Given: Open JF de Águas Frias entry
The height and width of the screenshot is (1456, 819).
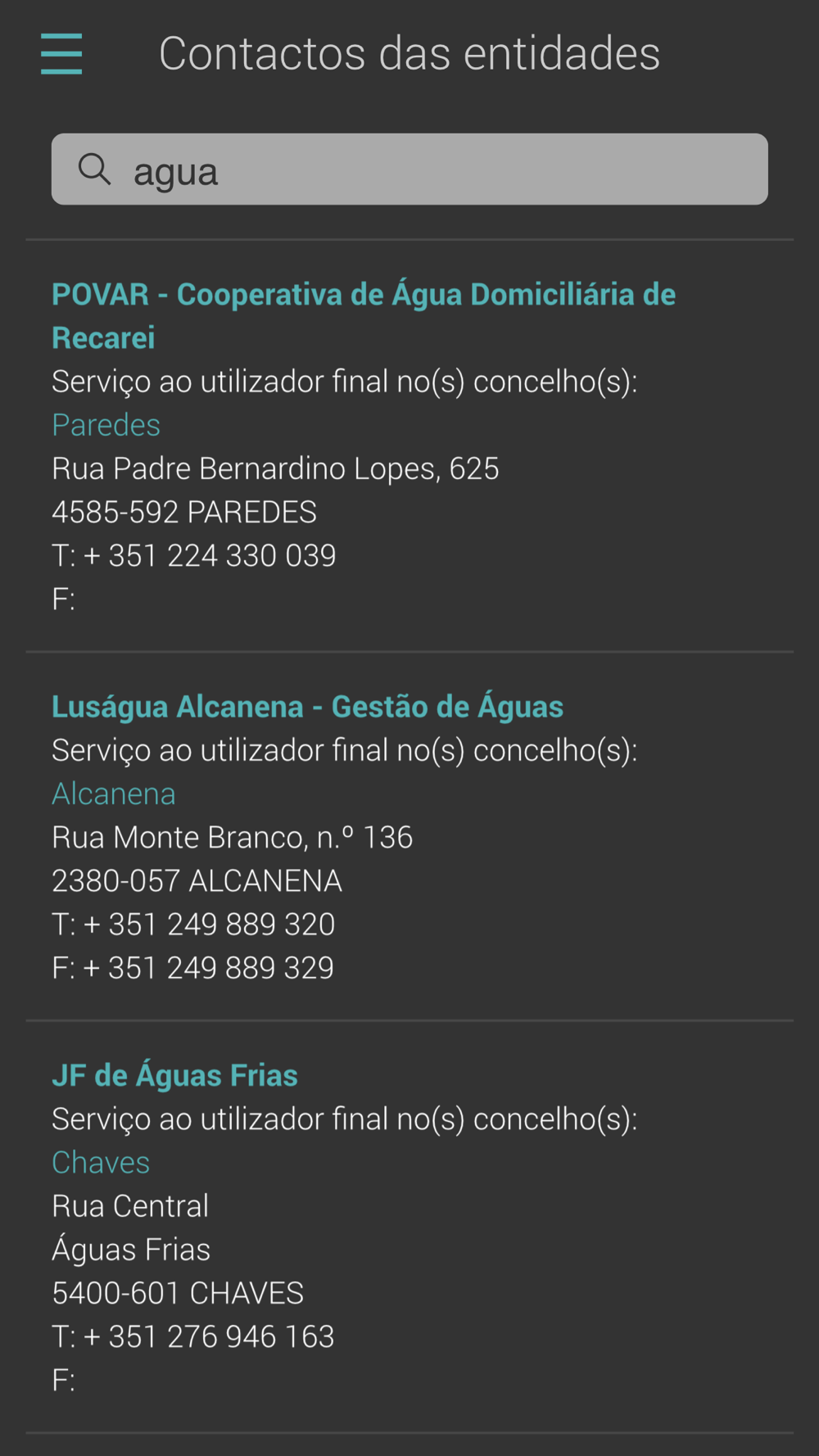Looking at the screenshot, I should (x=174, y=1075).
